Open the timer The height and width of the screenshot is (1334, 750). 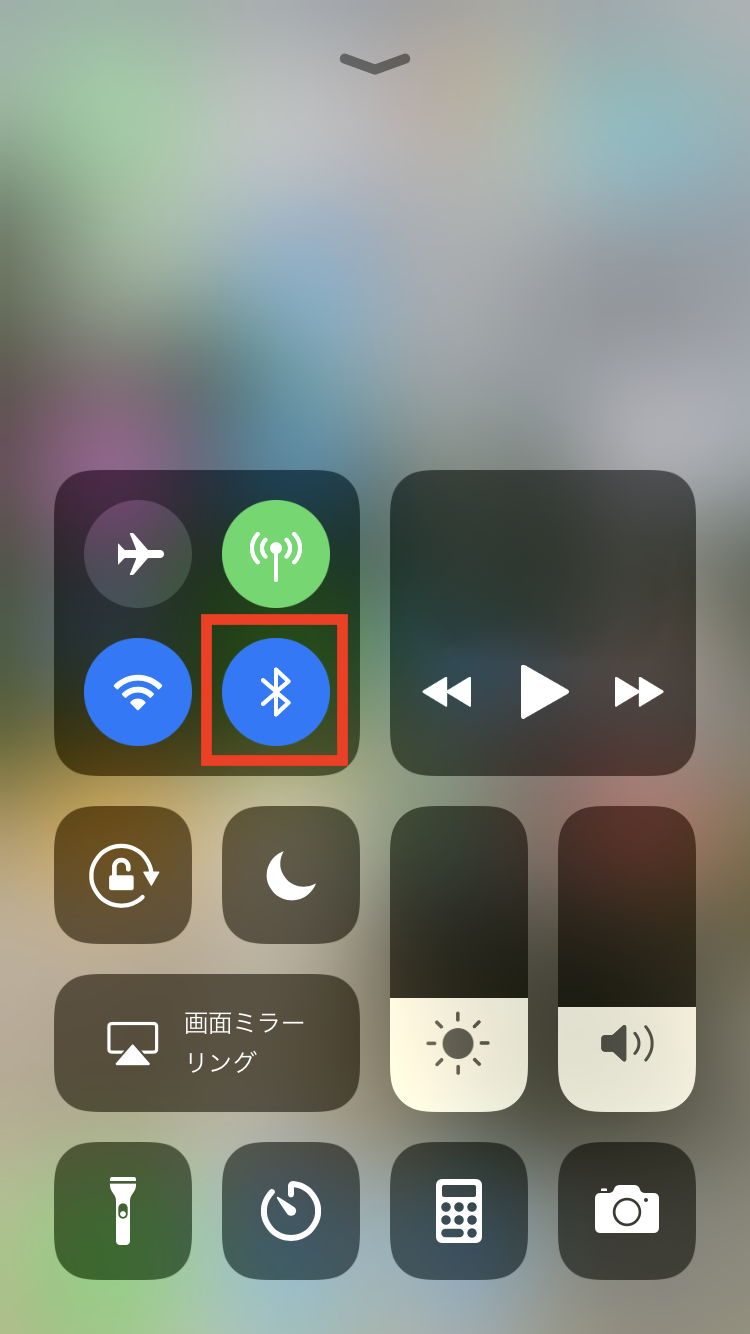click(x=291, y=1211)
